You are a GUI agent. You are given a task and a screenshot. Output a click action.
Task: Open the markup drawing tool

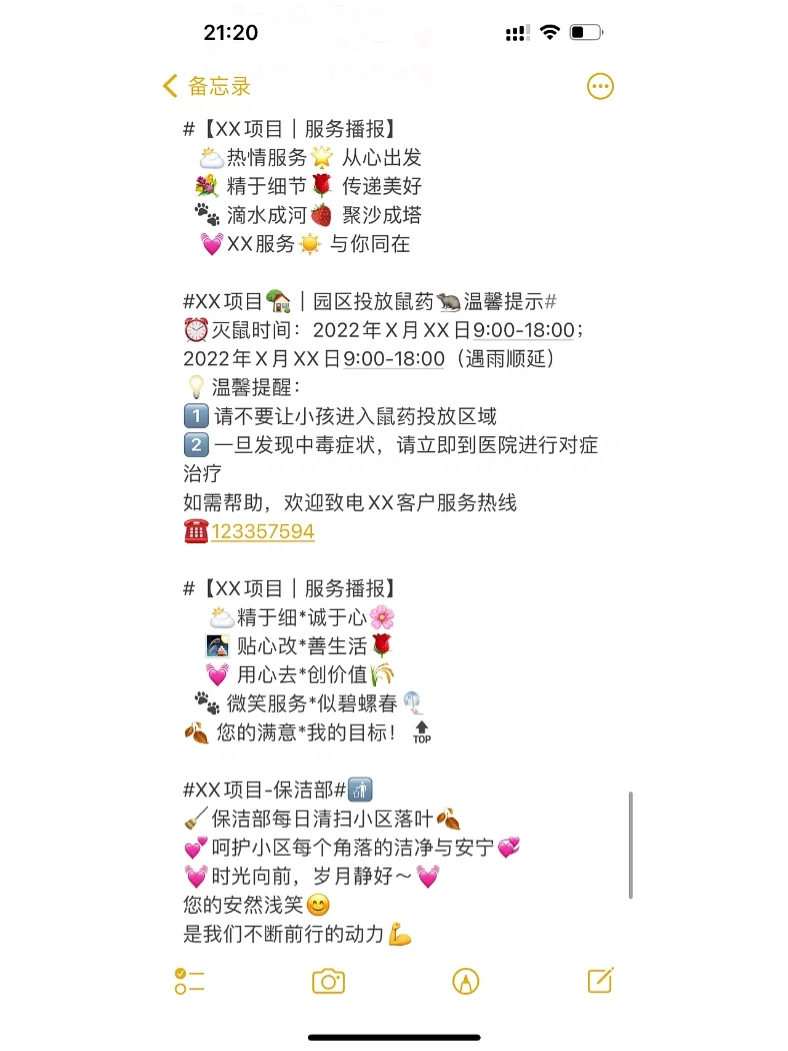click(465, 981)
